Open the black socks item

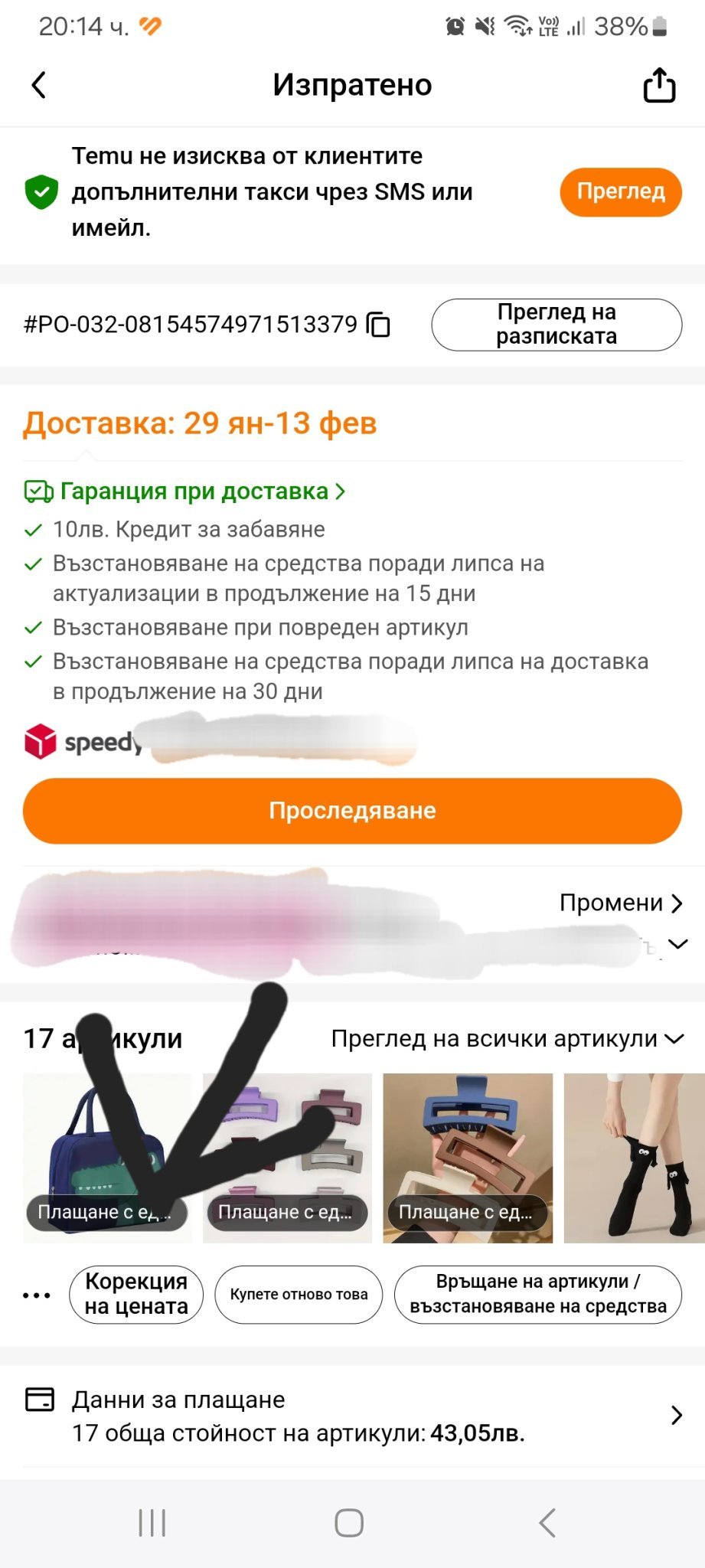tap(634, 1158)
